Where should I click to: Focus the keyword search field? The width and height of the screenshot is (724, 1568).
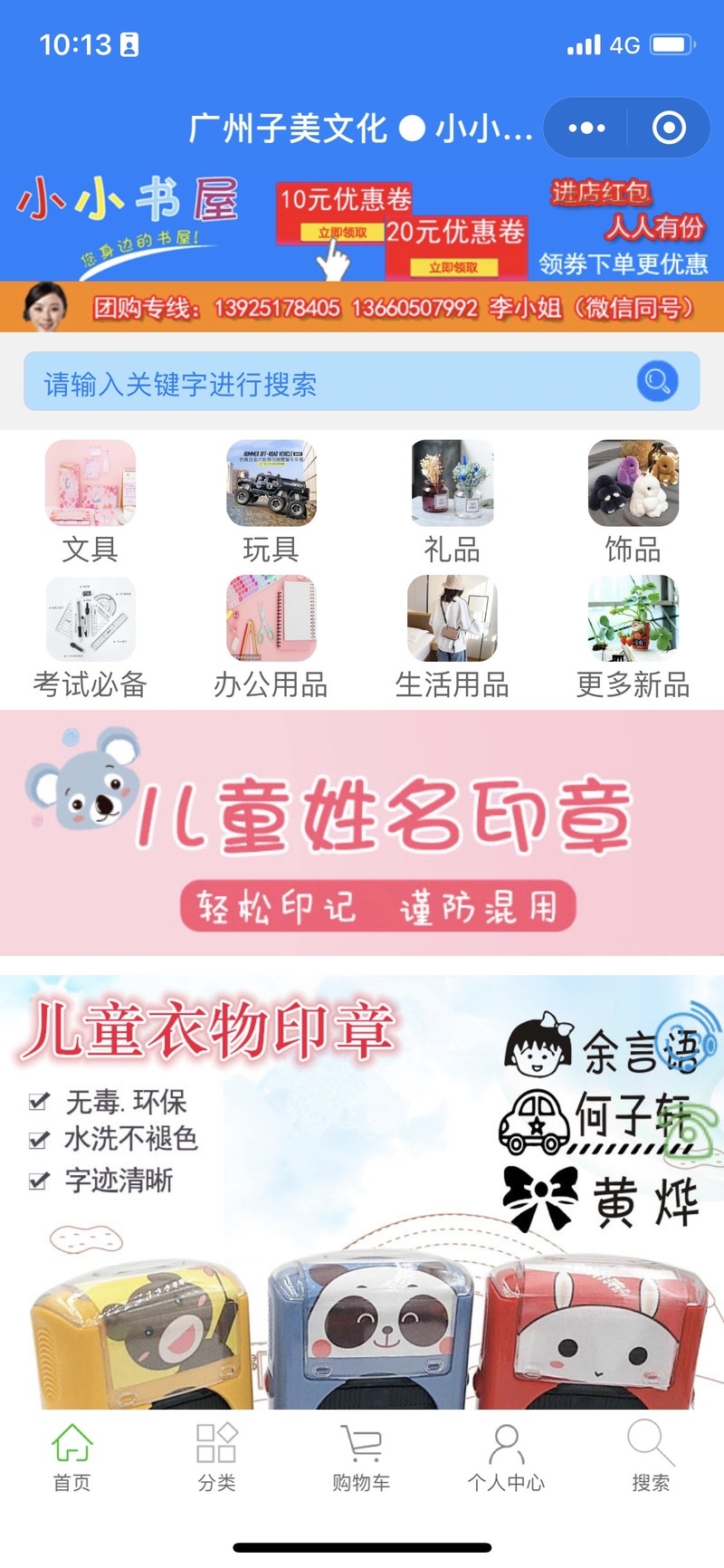(326, 383)
